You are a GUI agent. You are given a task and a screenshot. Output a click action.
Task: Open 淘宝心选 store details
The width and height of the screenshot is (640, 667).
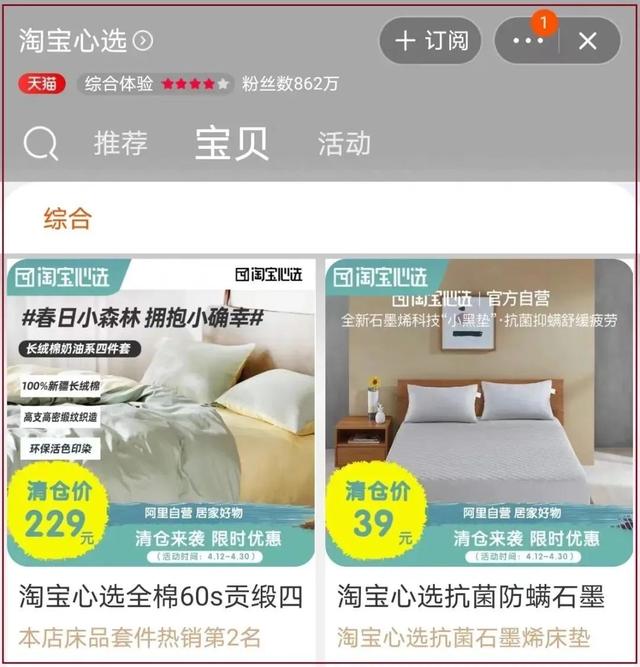tap(86, 40)
